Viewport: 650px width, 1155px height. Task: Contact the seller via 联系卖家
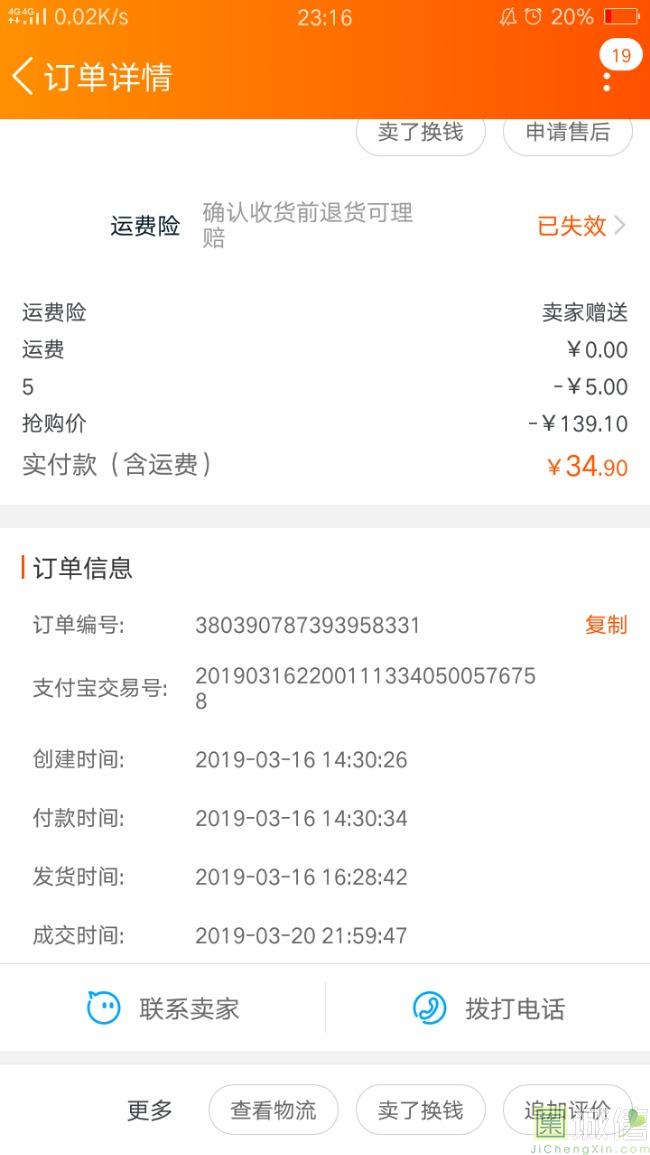pyautogui.click(x=163, y=1008)
